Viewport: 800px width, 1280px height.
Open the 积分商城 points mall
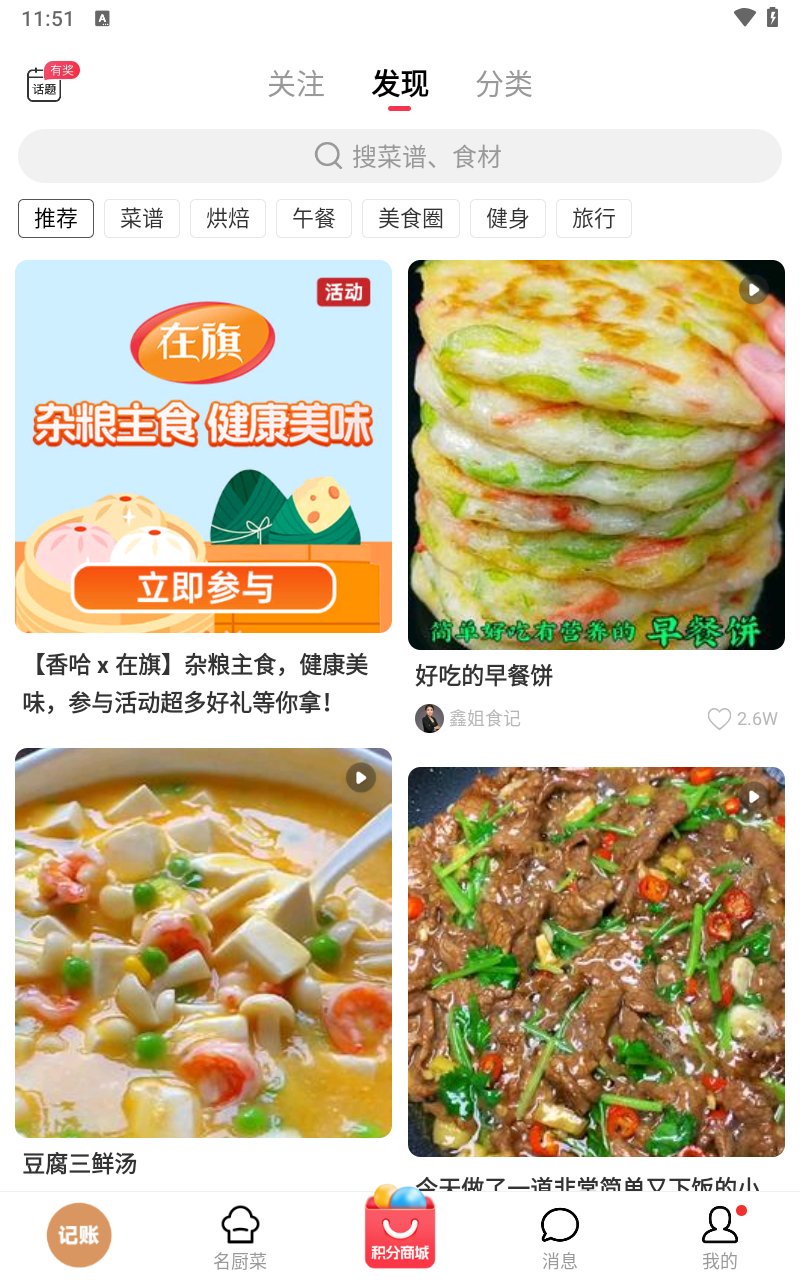coord(400,1232)
